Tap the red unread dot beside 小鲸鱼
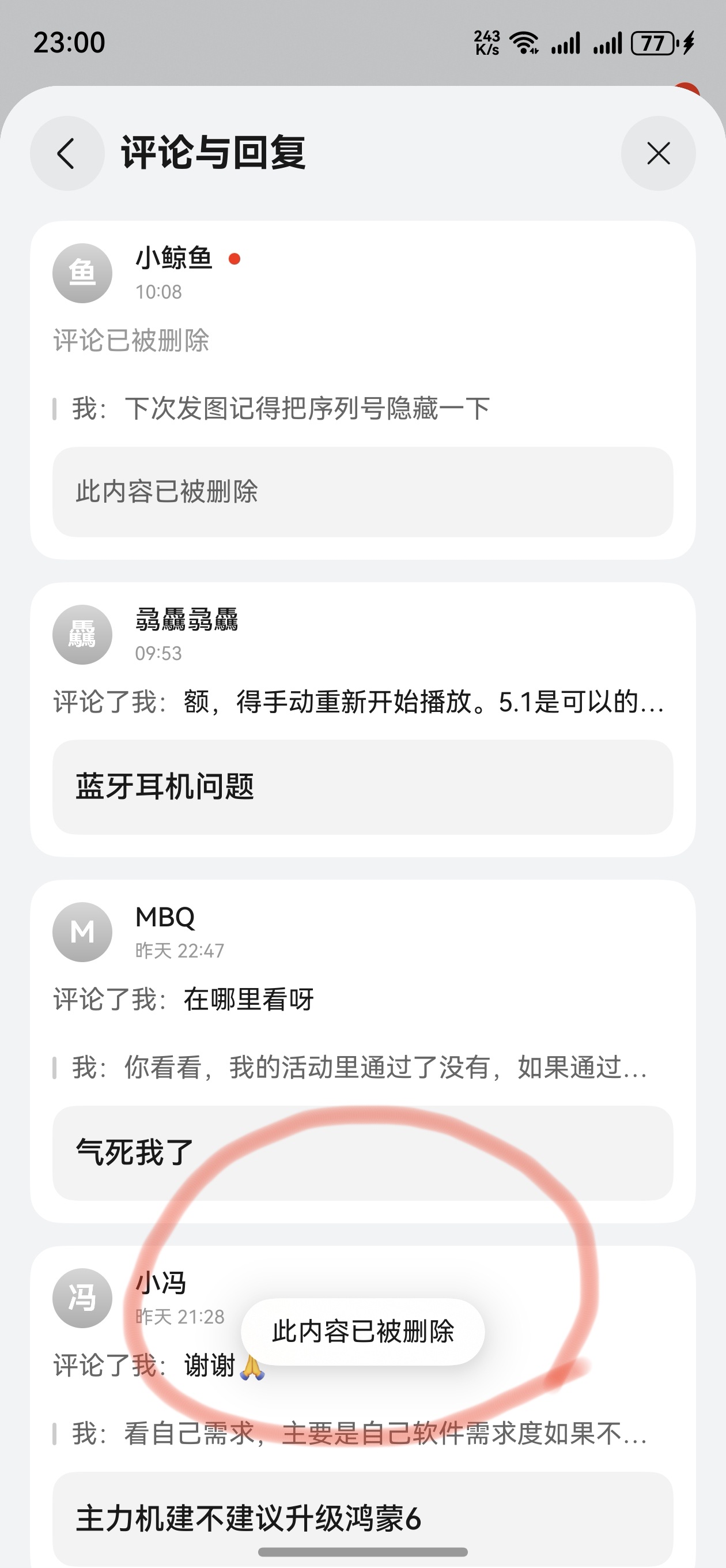The height and width of the screenshot is (1568, 726). (235, 259)
